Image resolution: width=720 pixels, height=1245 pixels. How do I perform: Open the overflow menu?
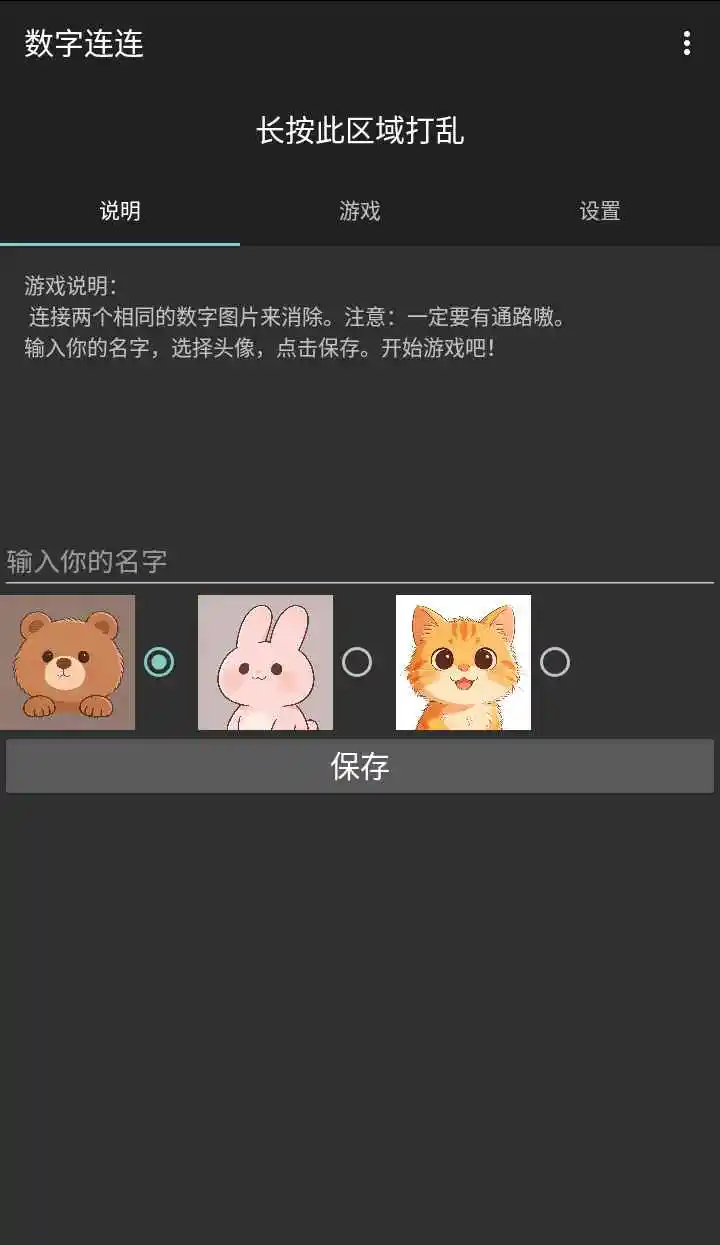pyautogui.click(x=686, y=43)
